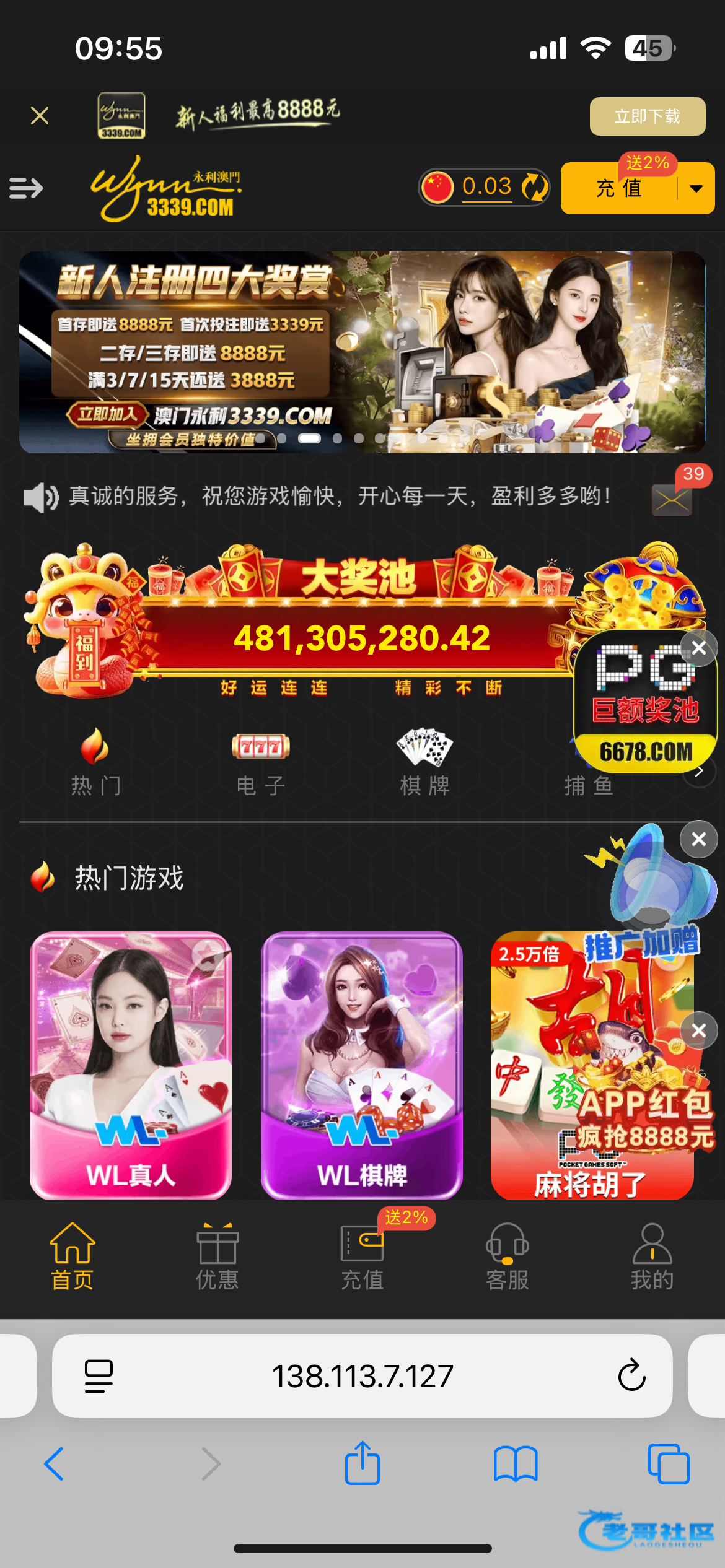Screen dimensions: 725x1568
Task: Select the 电子 game category
Action: coord(260,763)
